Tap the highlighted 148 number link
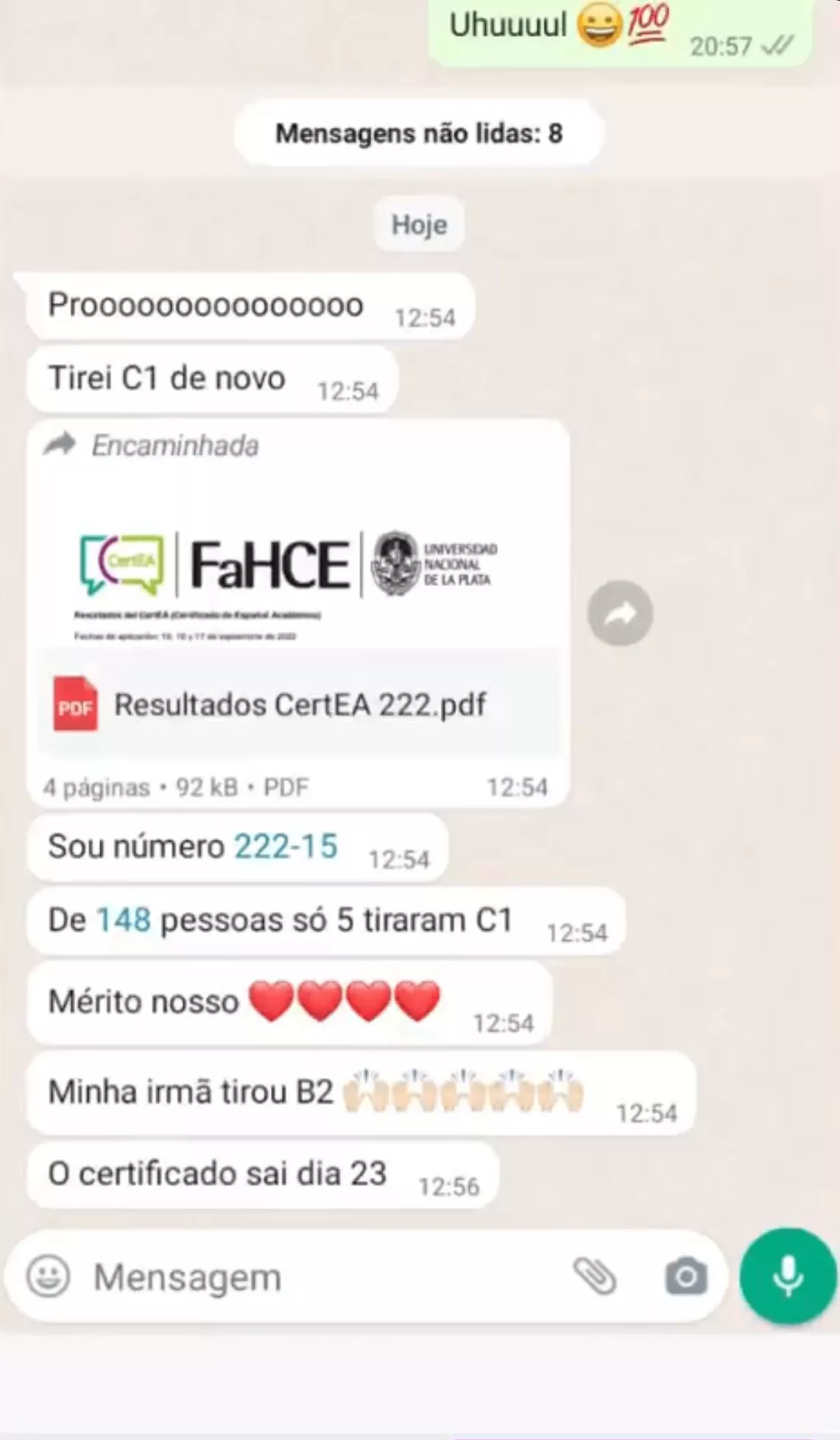This screenshot has height=1440, width=840. pyautogui.click(x=124, y=920)
